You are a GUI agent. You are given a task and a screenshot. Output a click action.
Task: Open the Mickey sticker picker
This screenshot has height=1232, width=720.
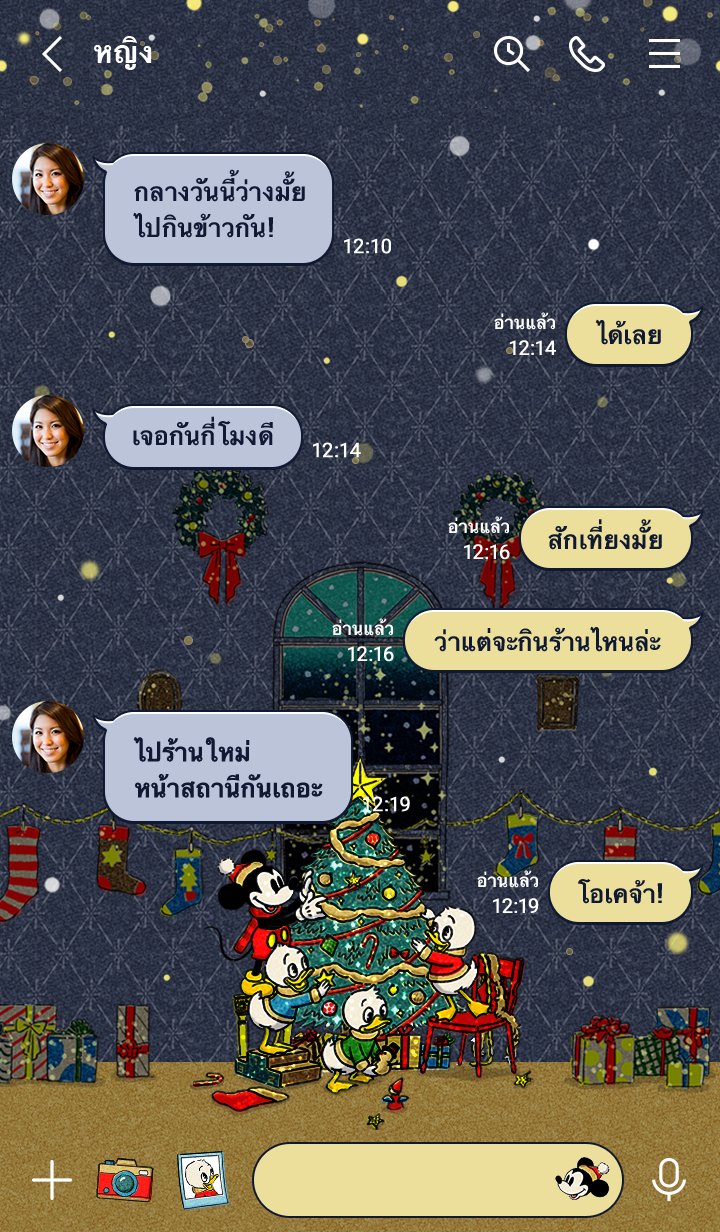point(583,1181)
